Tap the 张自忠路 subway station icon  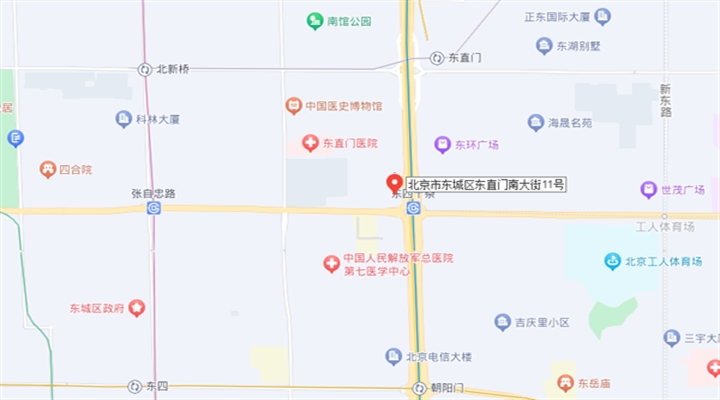click(153, 207)
